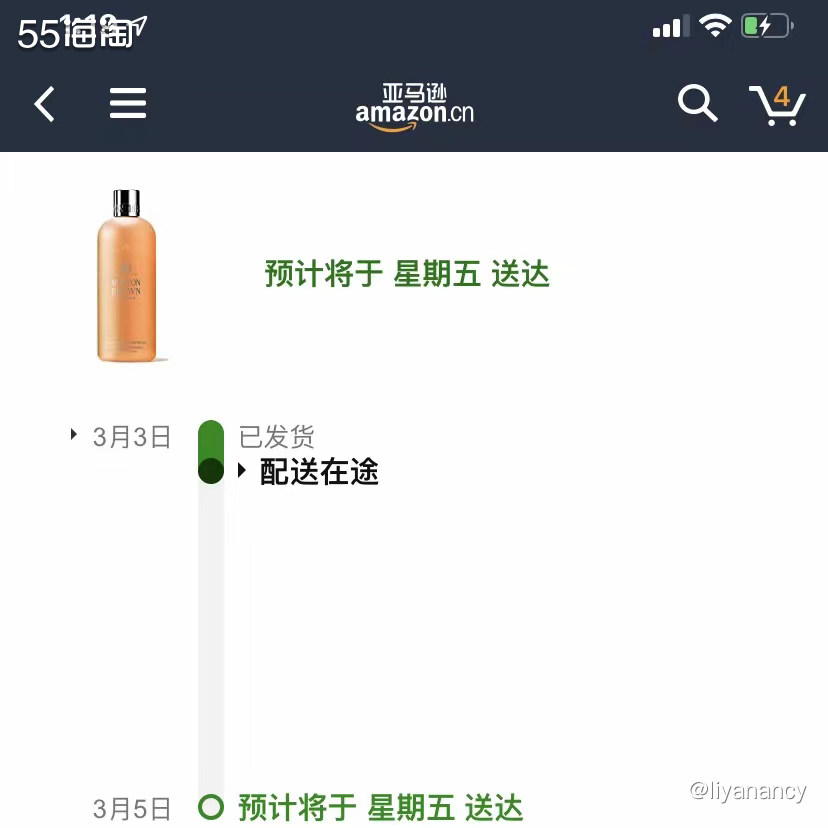
Task: Open the hamburger menu
Action: pyautogui.click(x=128, y=103)
